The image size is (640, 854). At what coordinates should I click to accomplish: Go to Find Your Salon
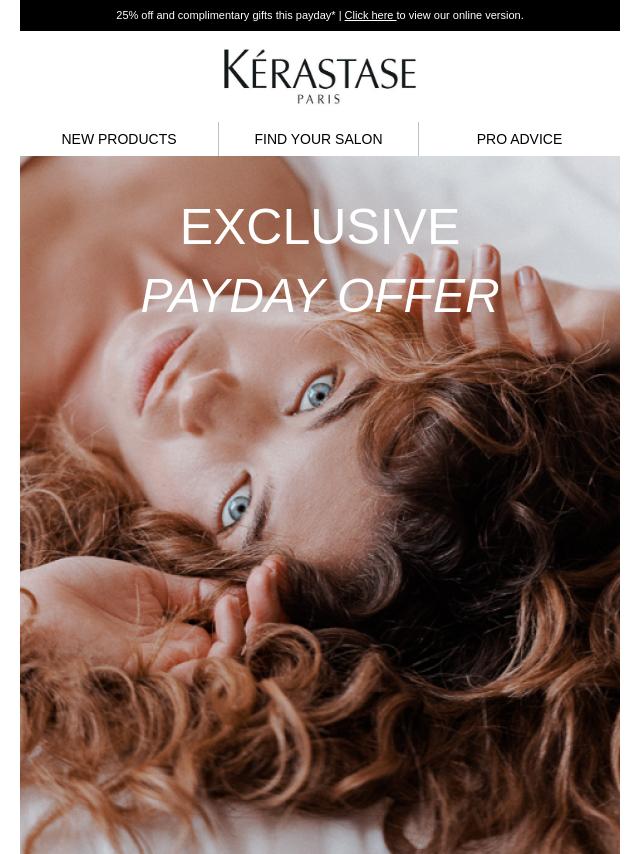coord(318,139)
